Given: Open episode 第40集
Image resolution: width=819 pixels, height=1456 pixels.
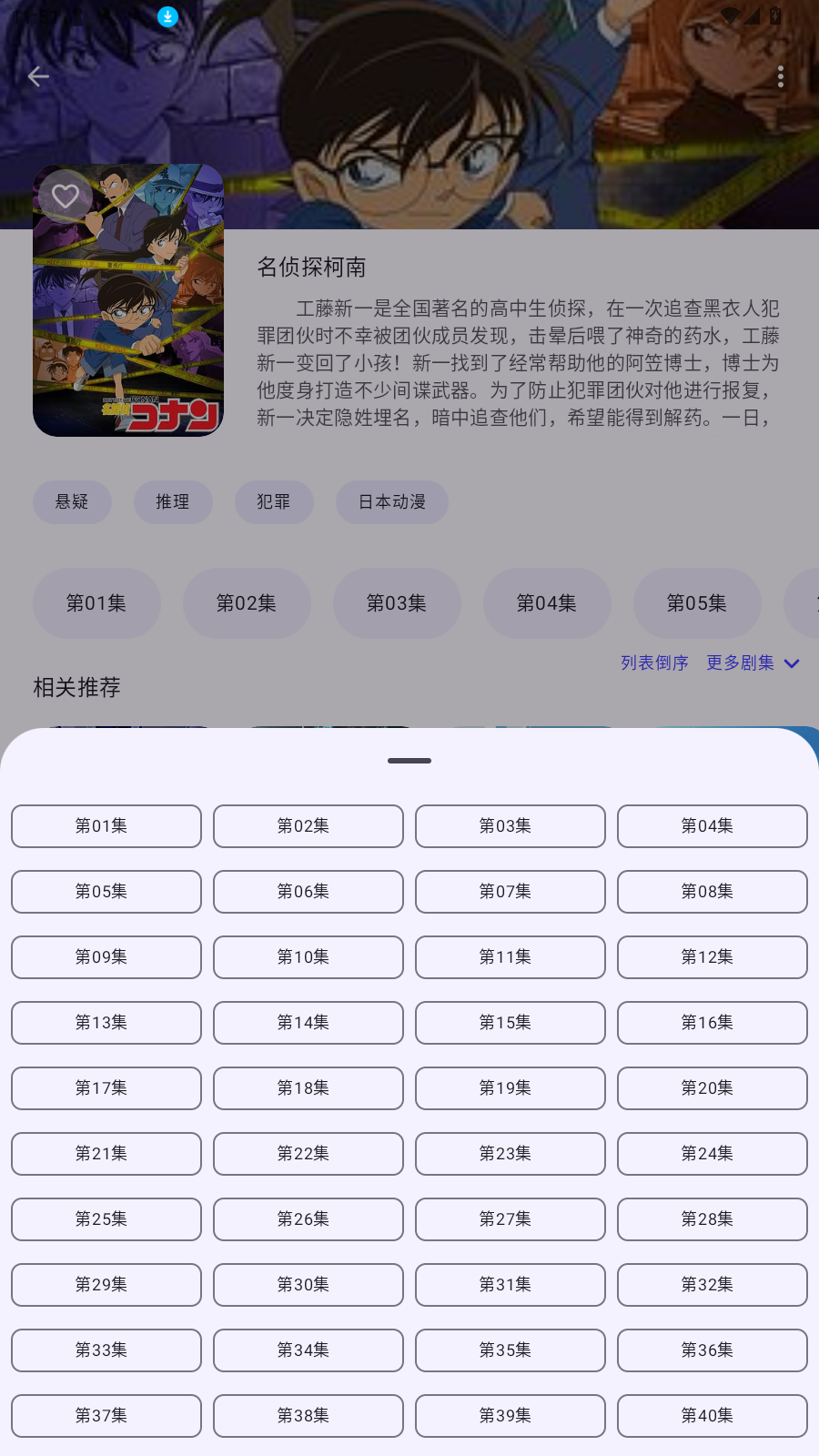Looking at the screenshot, I should [713, 1416].
